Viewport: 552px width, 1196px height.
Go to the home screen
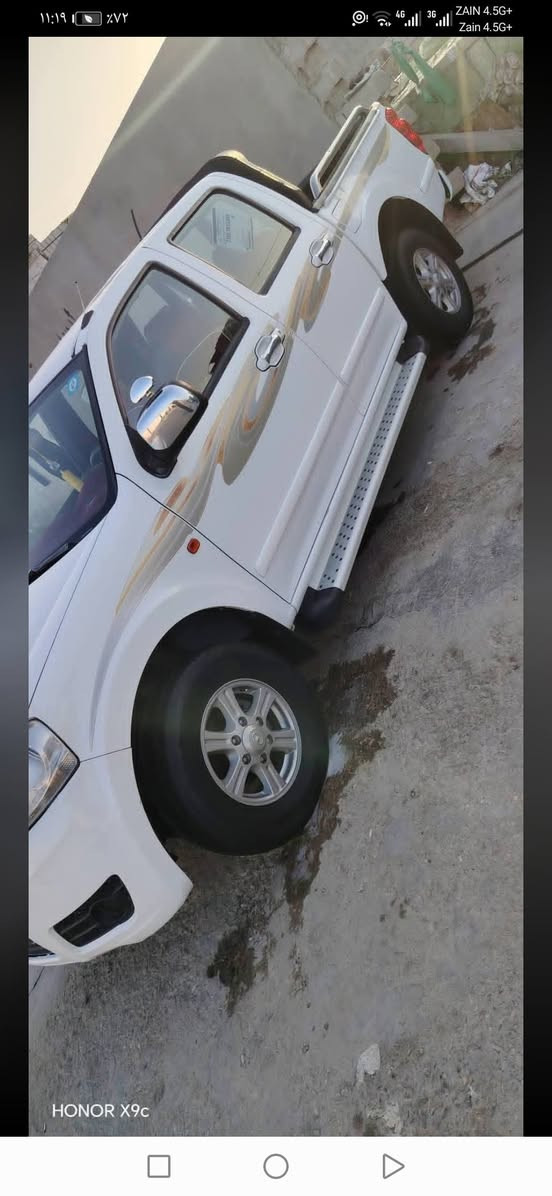(x=276, y=1165)
